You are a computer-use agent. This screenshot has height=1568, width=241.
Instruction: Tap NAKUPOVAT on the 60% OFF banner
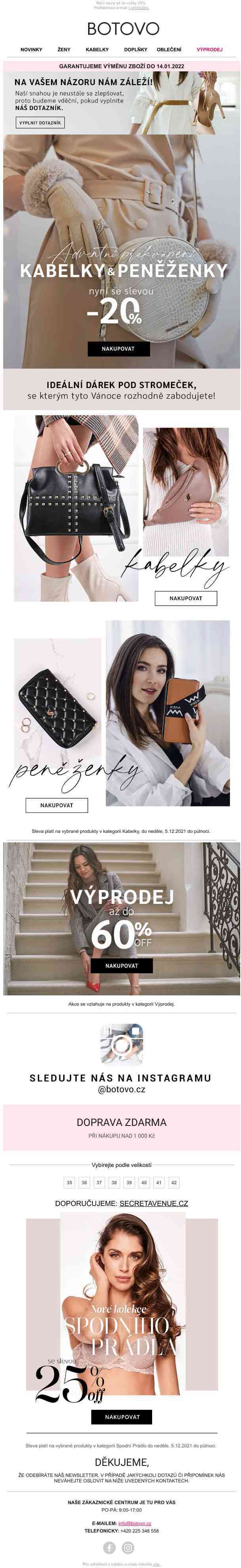pos(121,965)
